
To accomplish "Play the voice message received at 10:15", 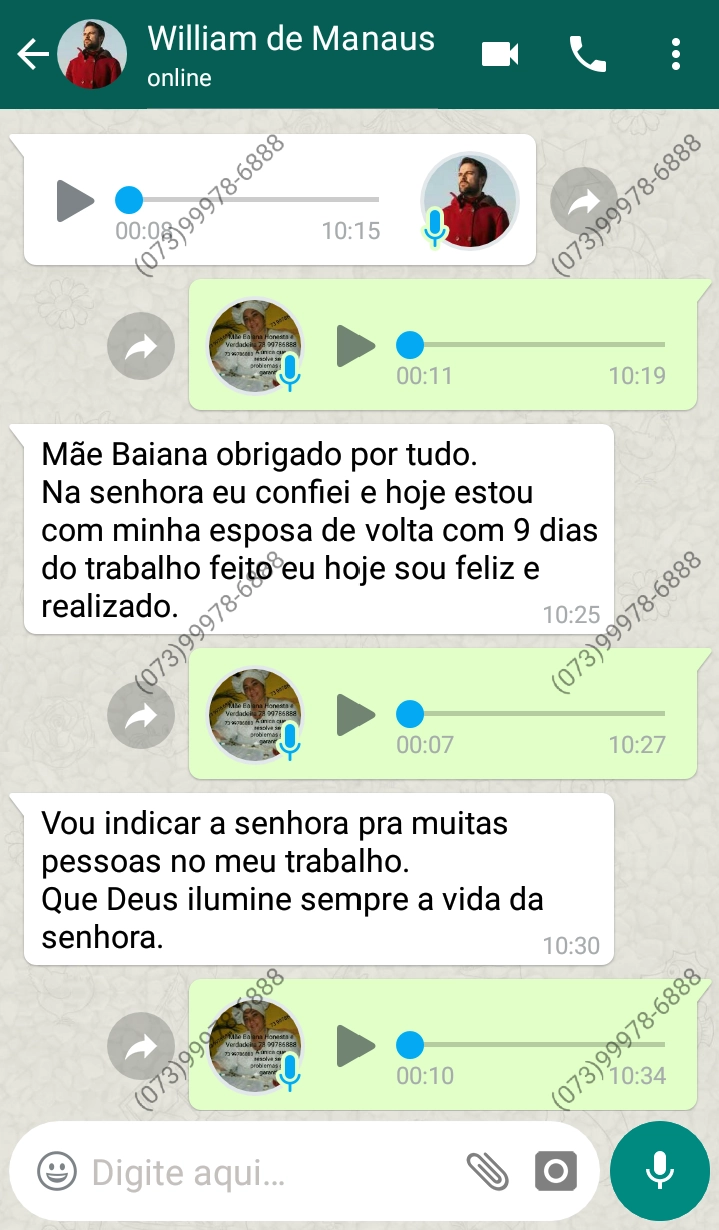I will tap(75, 201).
